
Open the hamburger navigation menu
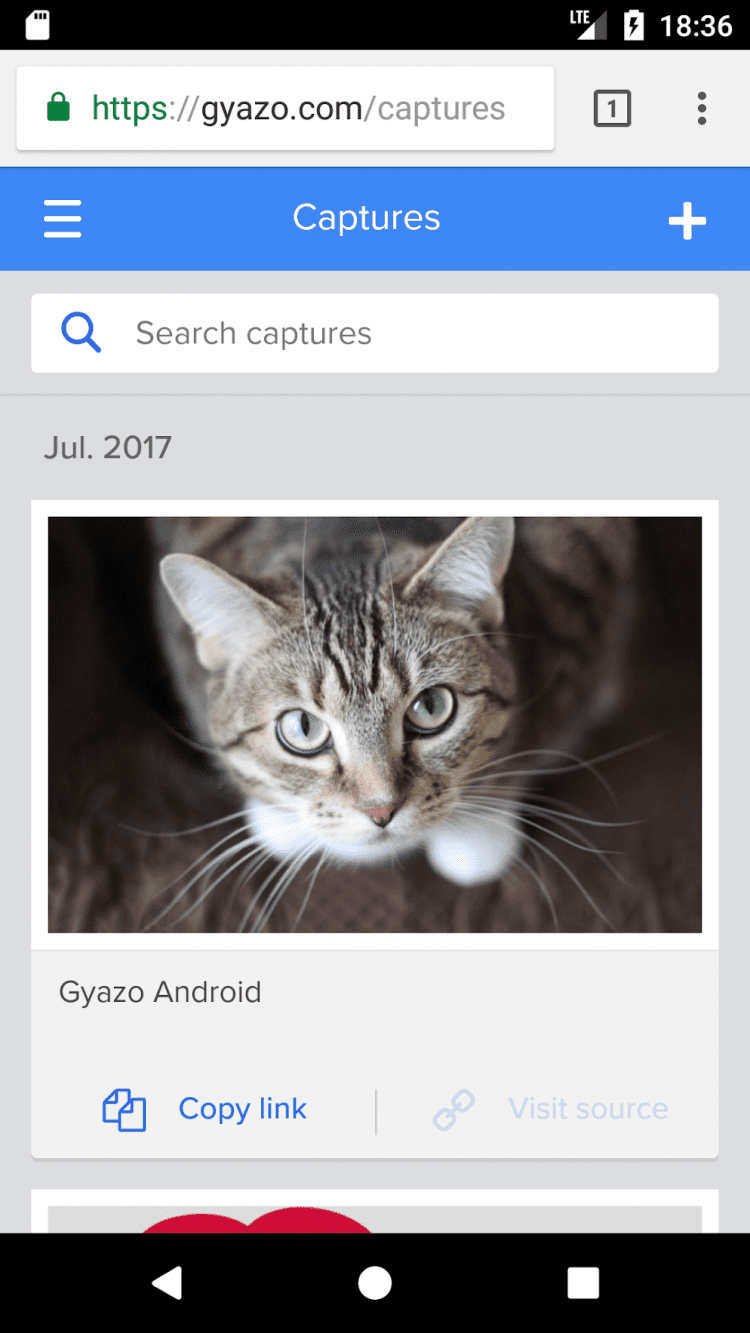click(x=62, y=219)
